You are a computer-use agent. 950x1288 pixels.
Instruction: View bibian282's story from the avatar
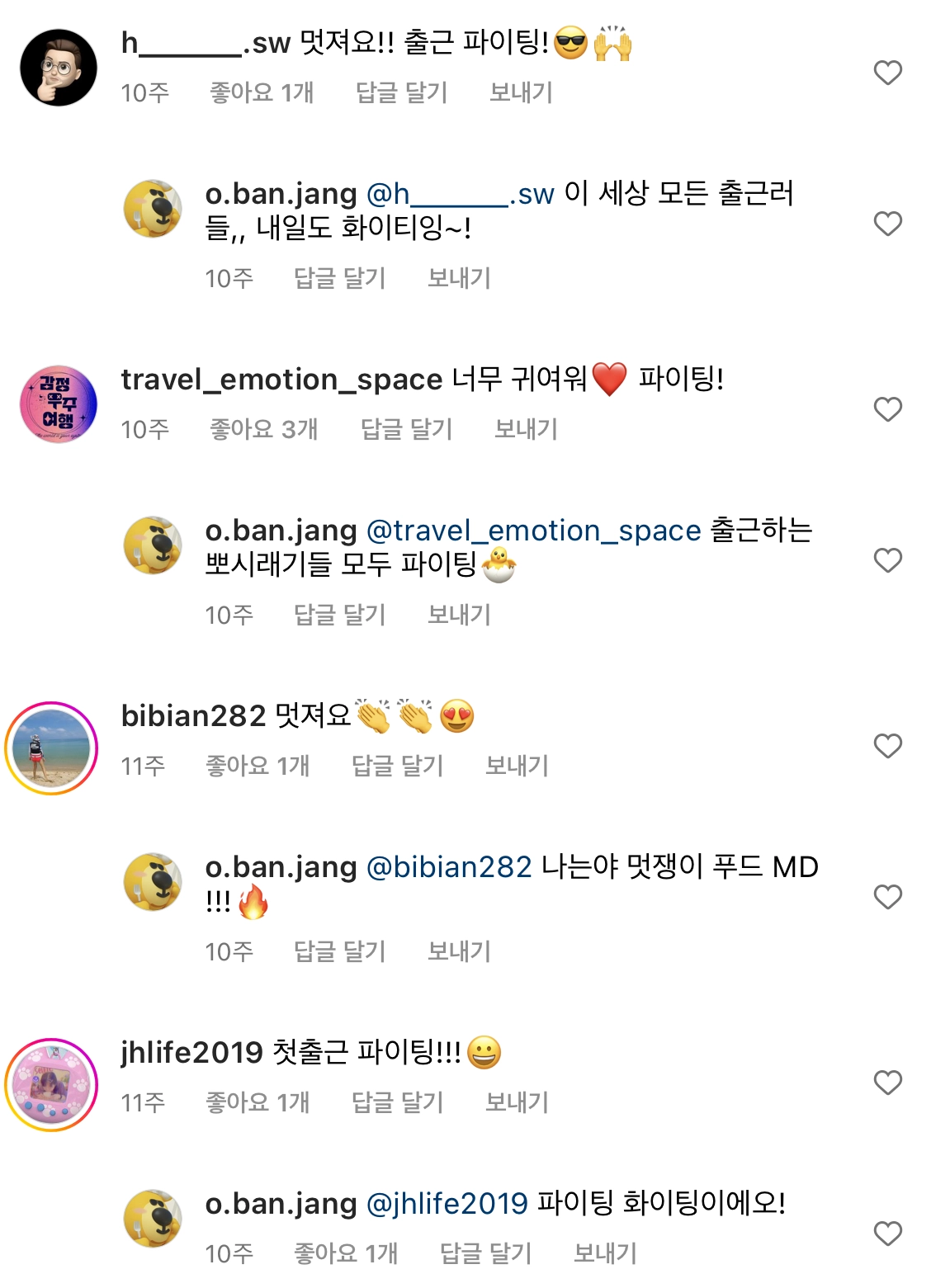coord(51,748)
